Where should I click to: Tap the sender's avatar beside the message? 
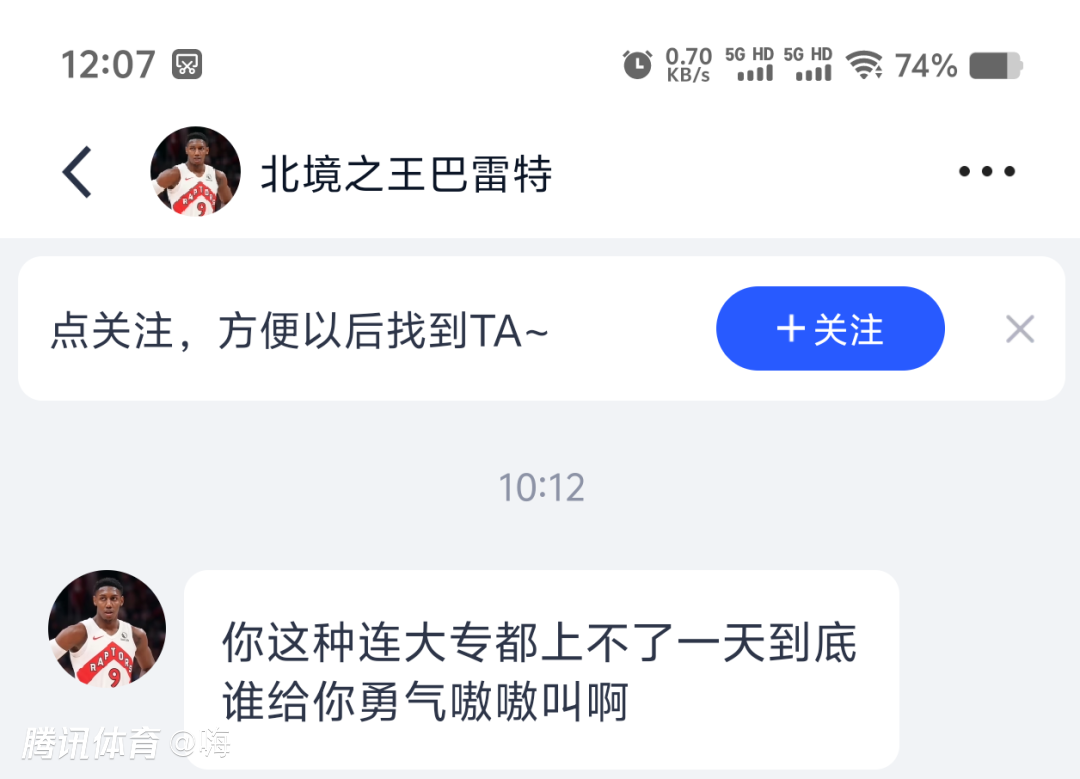point(107,629)
